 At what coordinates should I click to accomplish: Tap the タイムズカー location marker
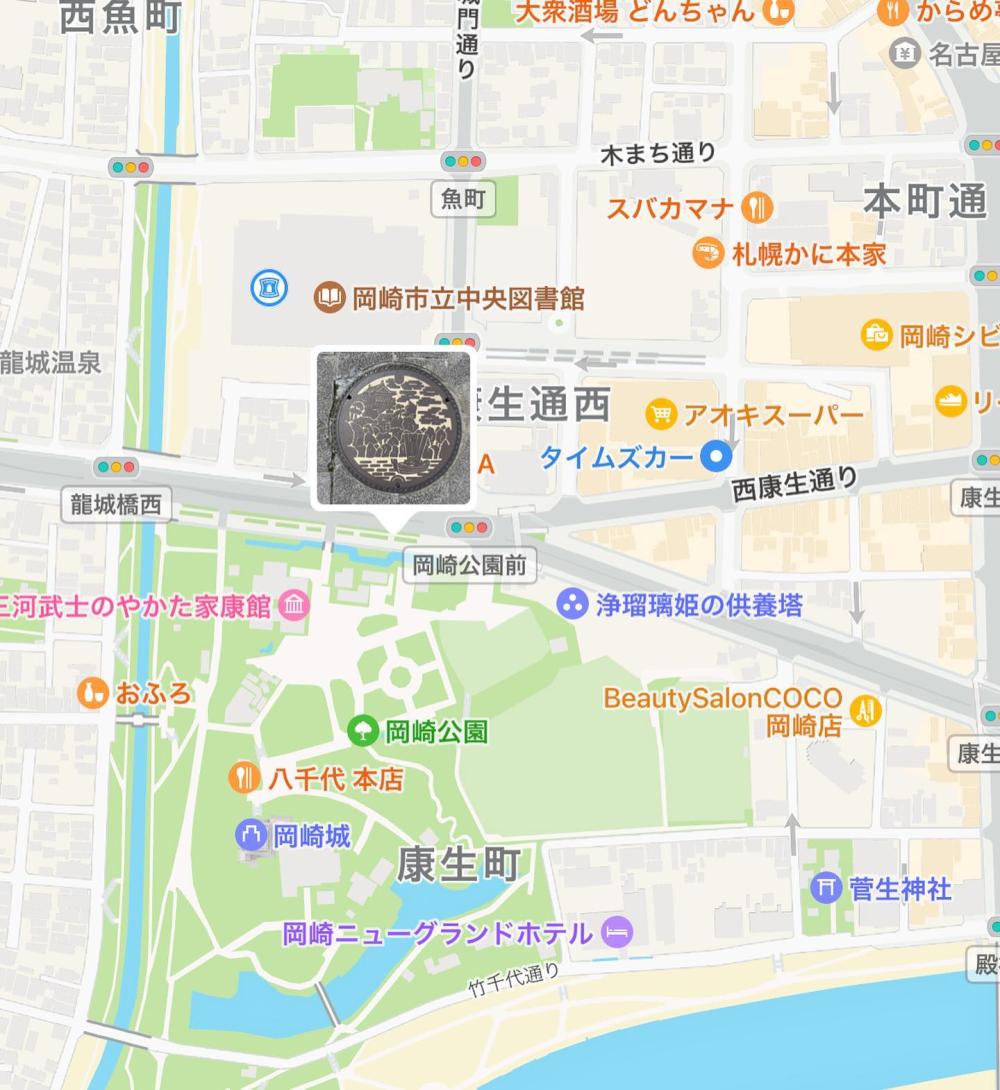(714, 458)
